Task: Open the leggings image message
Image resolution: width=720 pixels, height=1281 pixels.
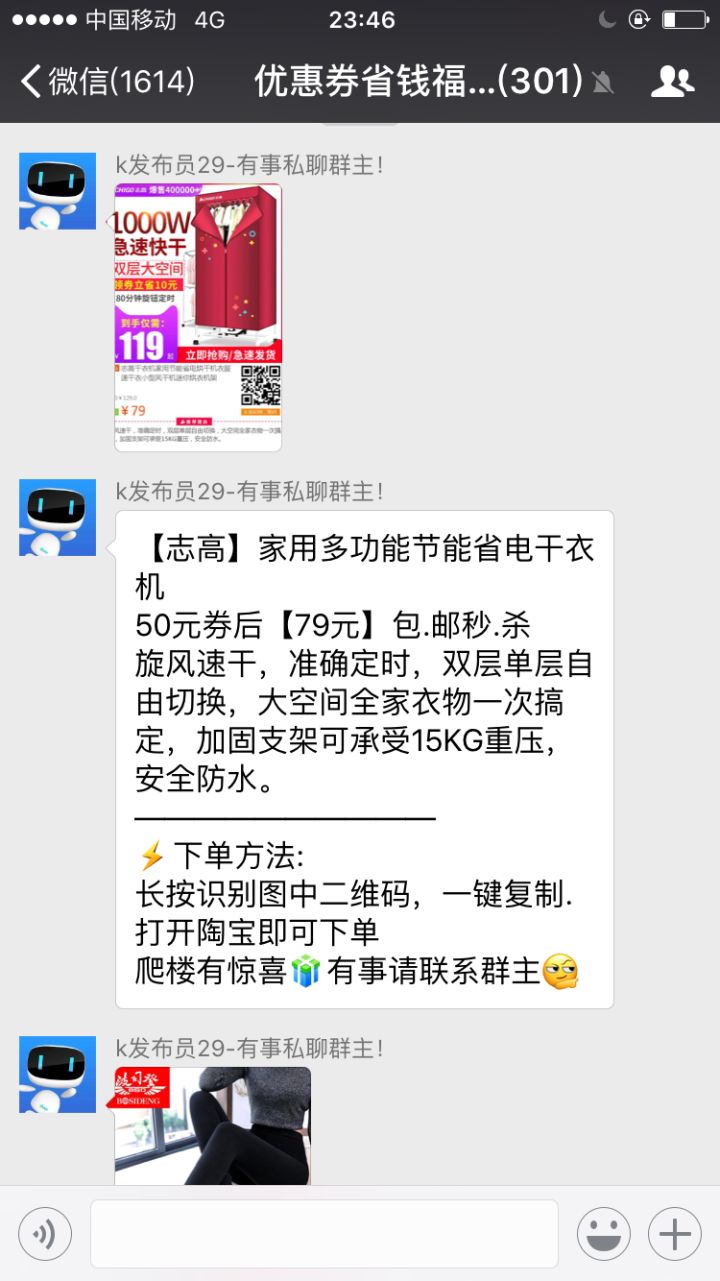Action: click(212, 1125)
